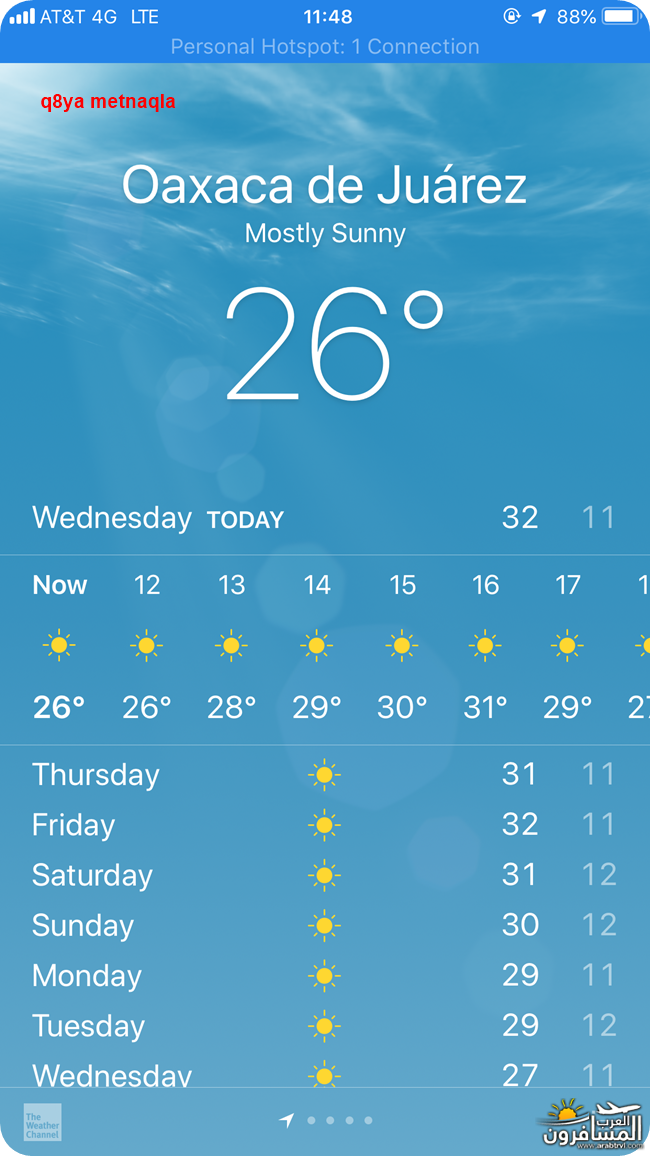Viewport: 650px width, 1156px height.
Task: Open the Personal Hotspot status banner
Action: pos(325,46)
